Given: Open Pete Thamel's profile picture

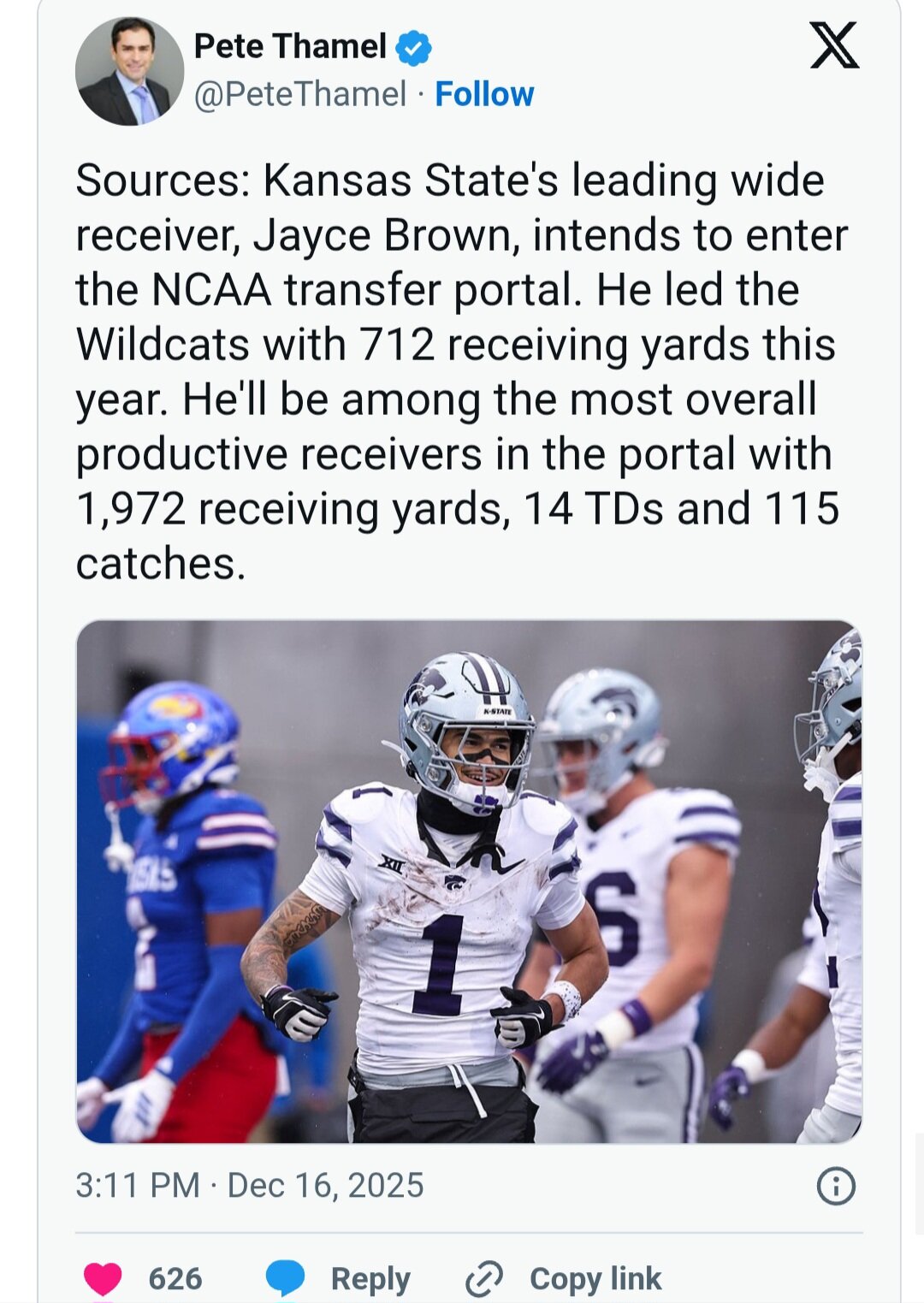Looking at the screenshot, I should [129, 71].
